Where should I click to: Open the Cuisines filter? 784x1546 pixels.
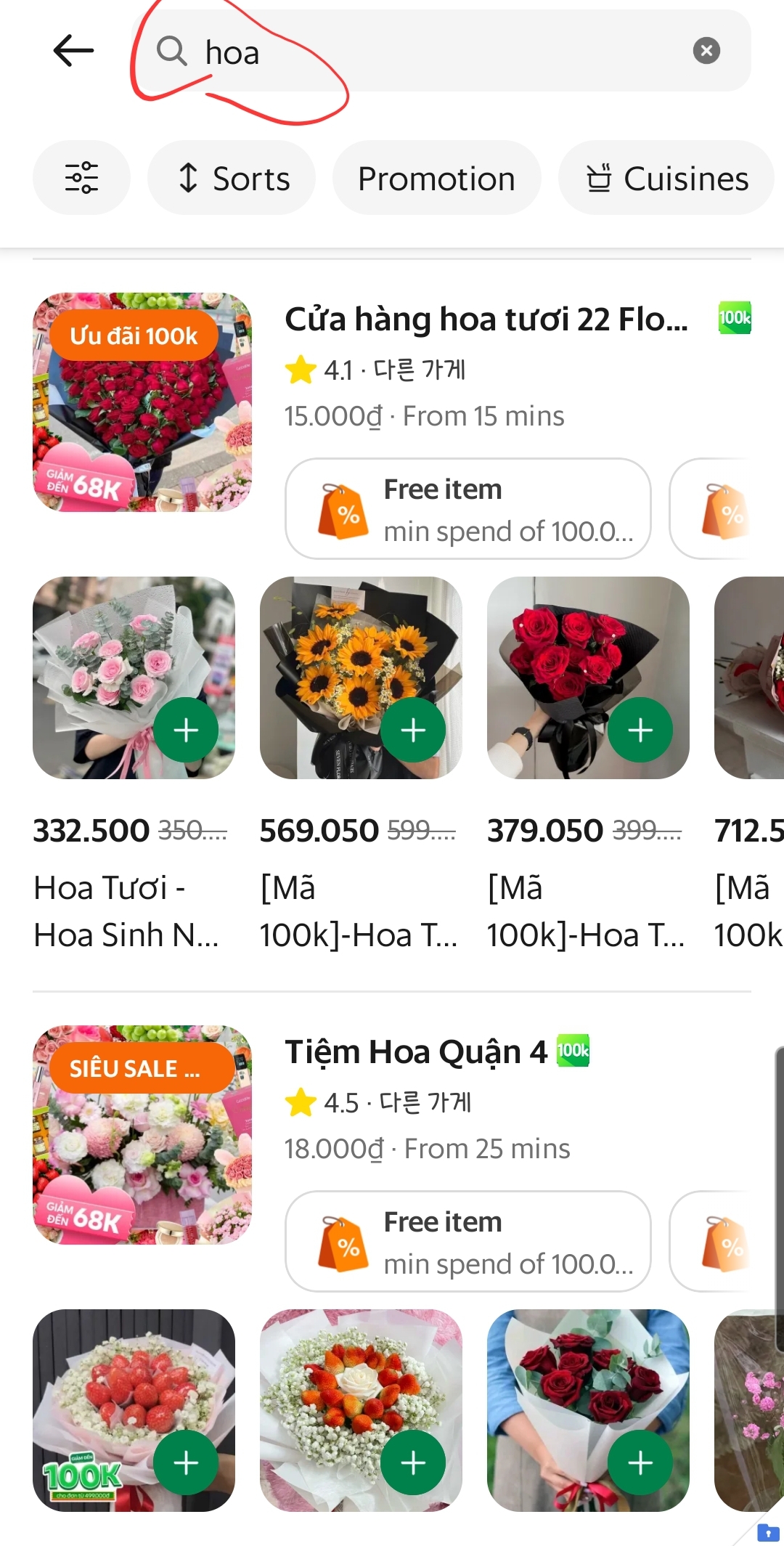[x=666, y=178]
